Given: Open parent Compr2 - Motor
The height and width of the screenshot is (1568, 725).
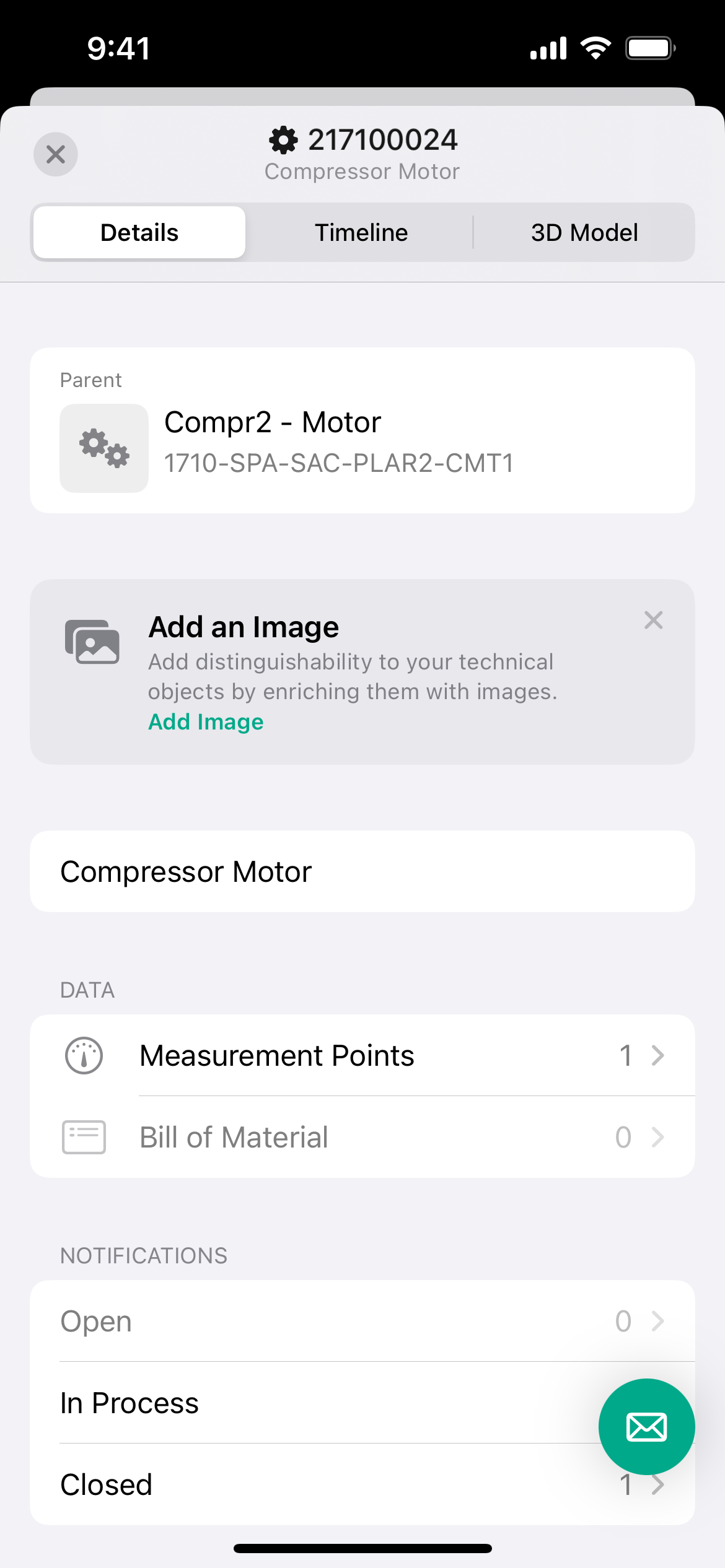Looking at the screenshot, I should pyautogui.click(x=362, y=430).
